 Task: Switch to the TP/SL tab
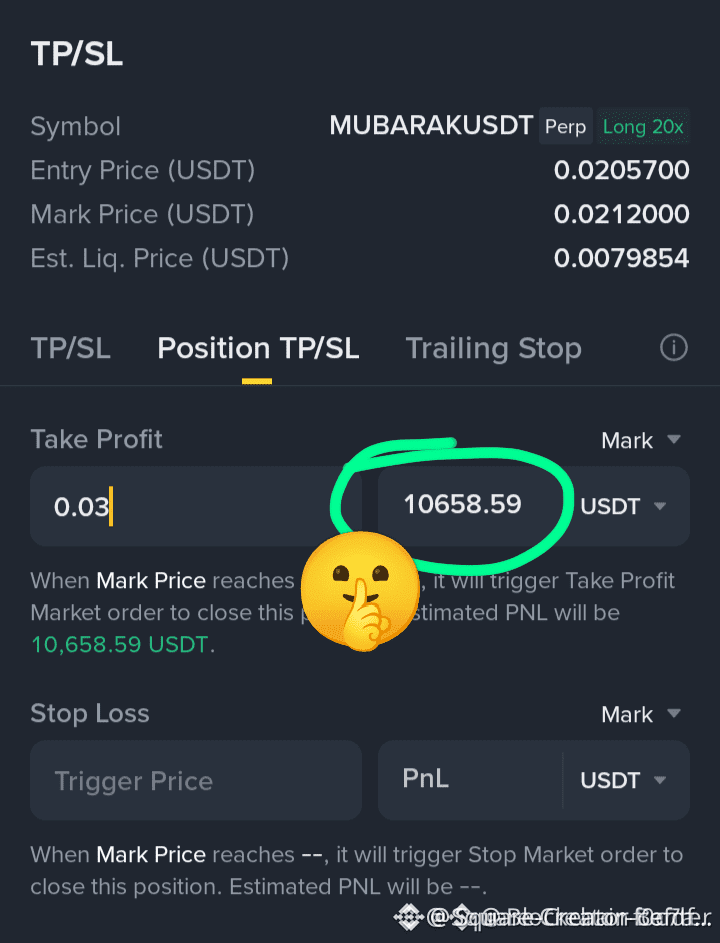click(70, 348)
